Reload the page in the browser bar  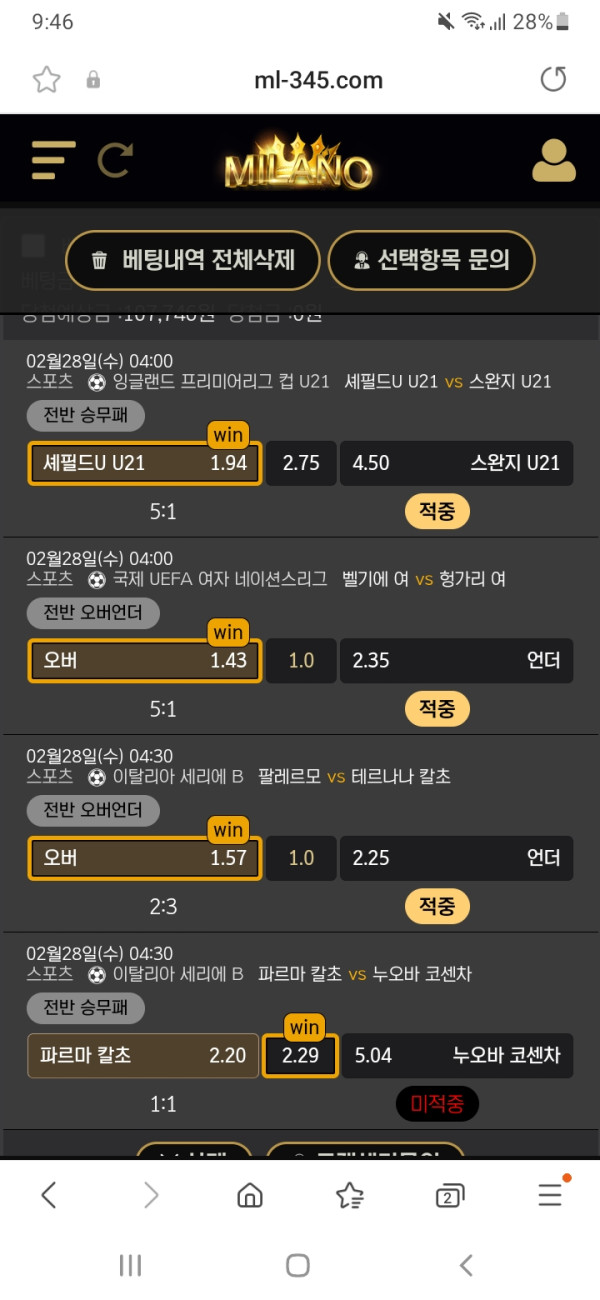point(553,80)
